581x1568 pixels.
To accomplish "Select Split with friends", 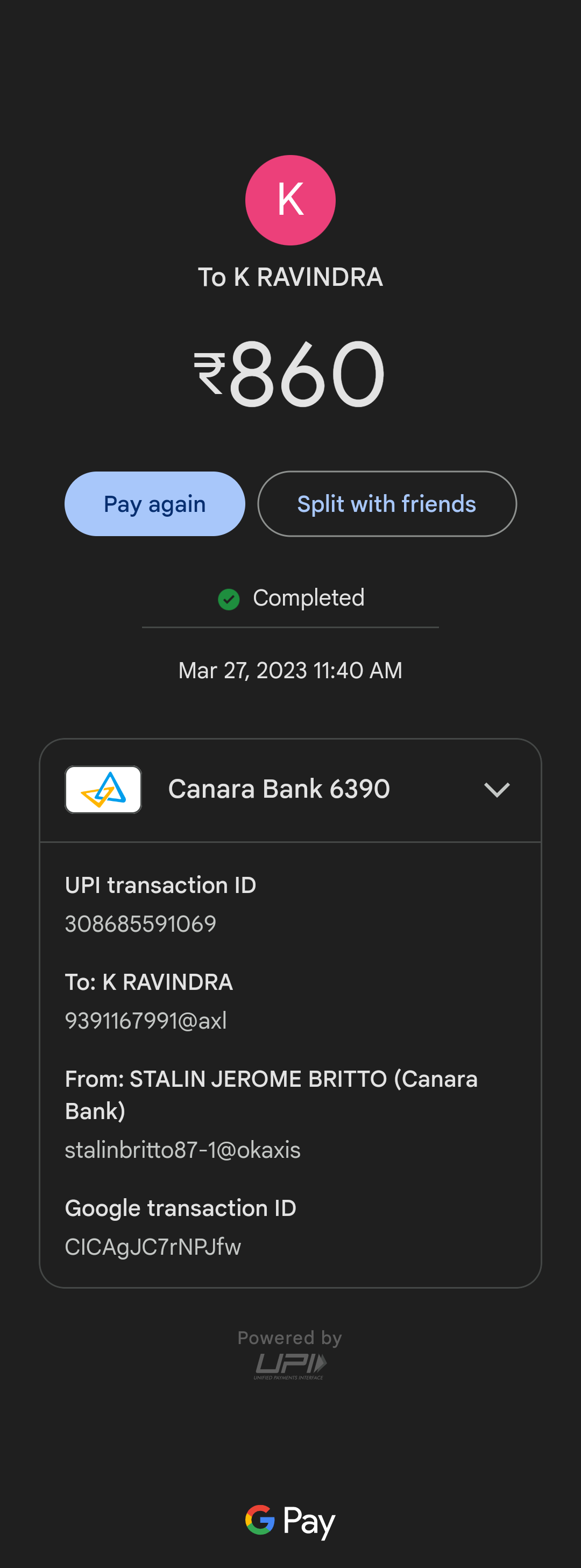I will pos(387,504).
